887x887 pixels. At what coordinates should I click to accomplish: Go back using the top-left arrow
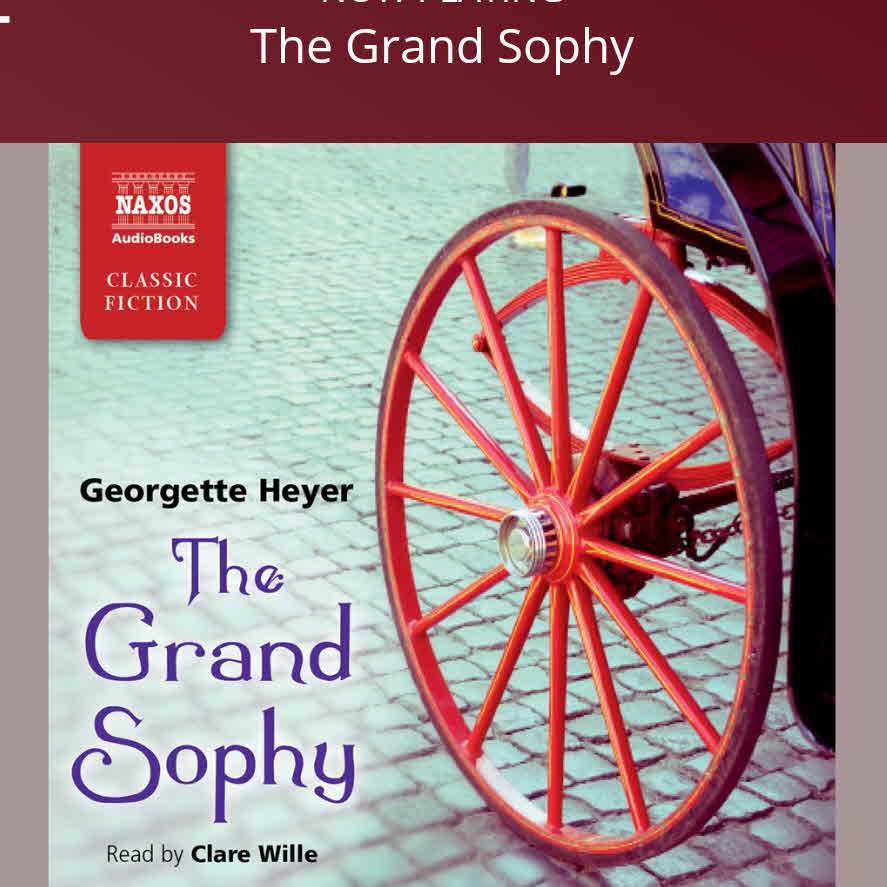[5, 17]
